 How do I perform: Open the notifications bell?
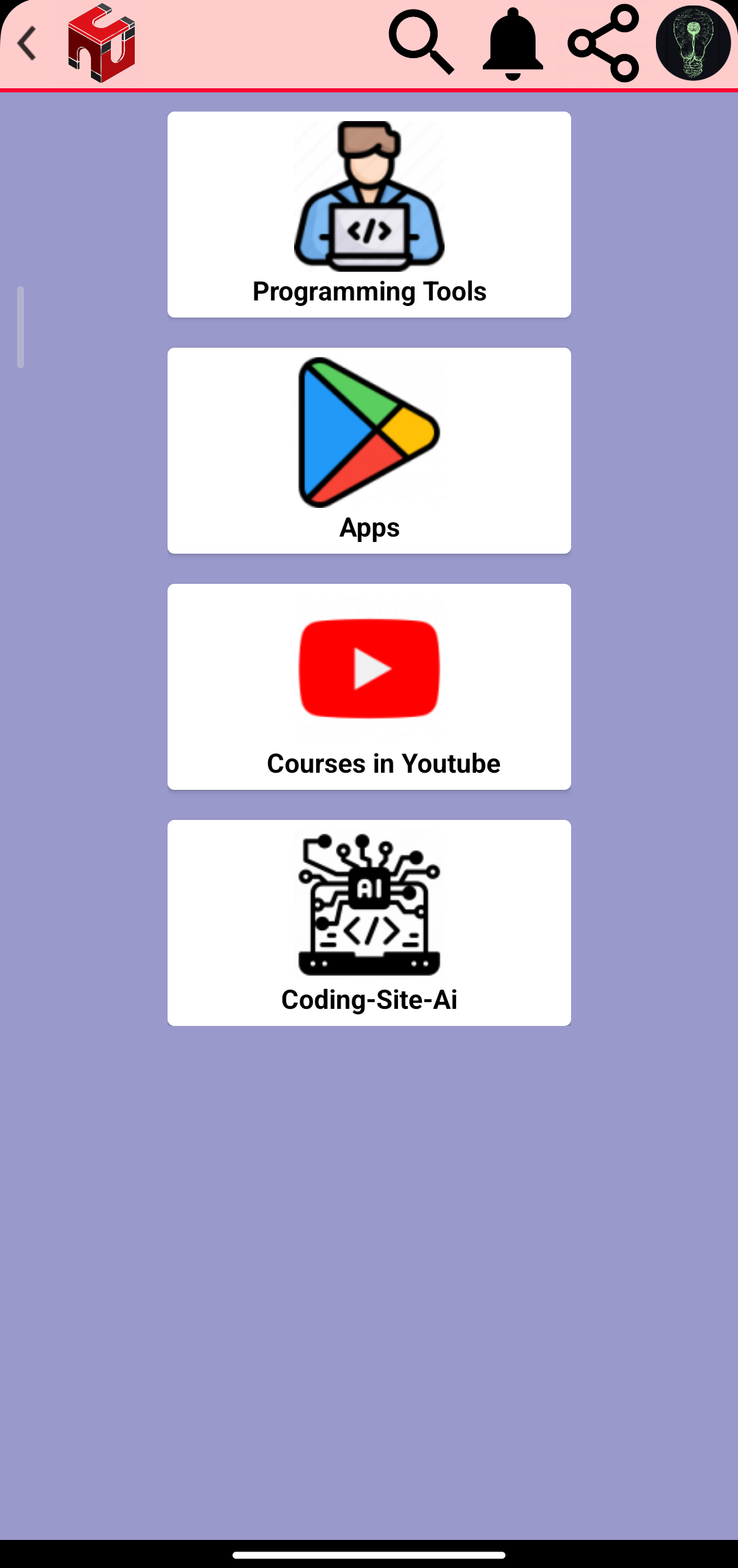click(x=512, y=44)
